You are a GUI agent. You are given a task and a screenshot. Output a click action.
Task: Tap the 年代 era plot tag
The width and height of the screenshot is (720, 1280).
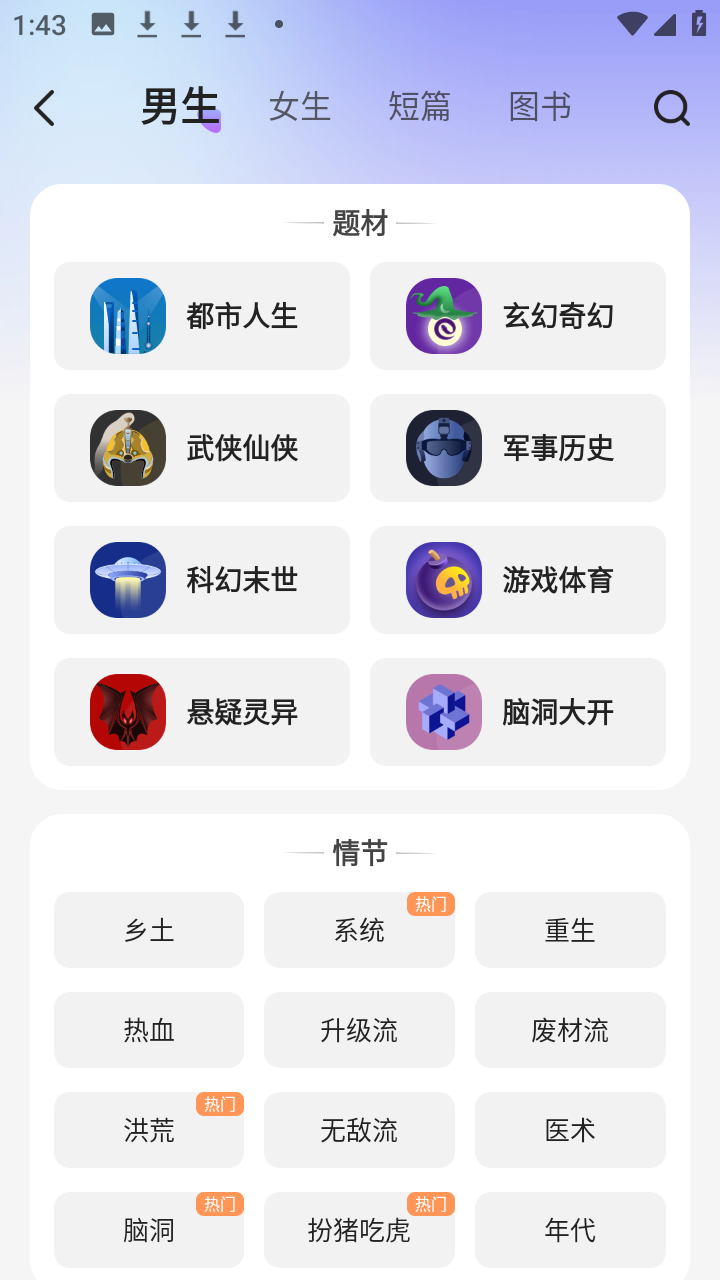pyautogui.click(x=570, y=1230)
